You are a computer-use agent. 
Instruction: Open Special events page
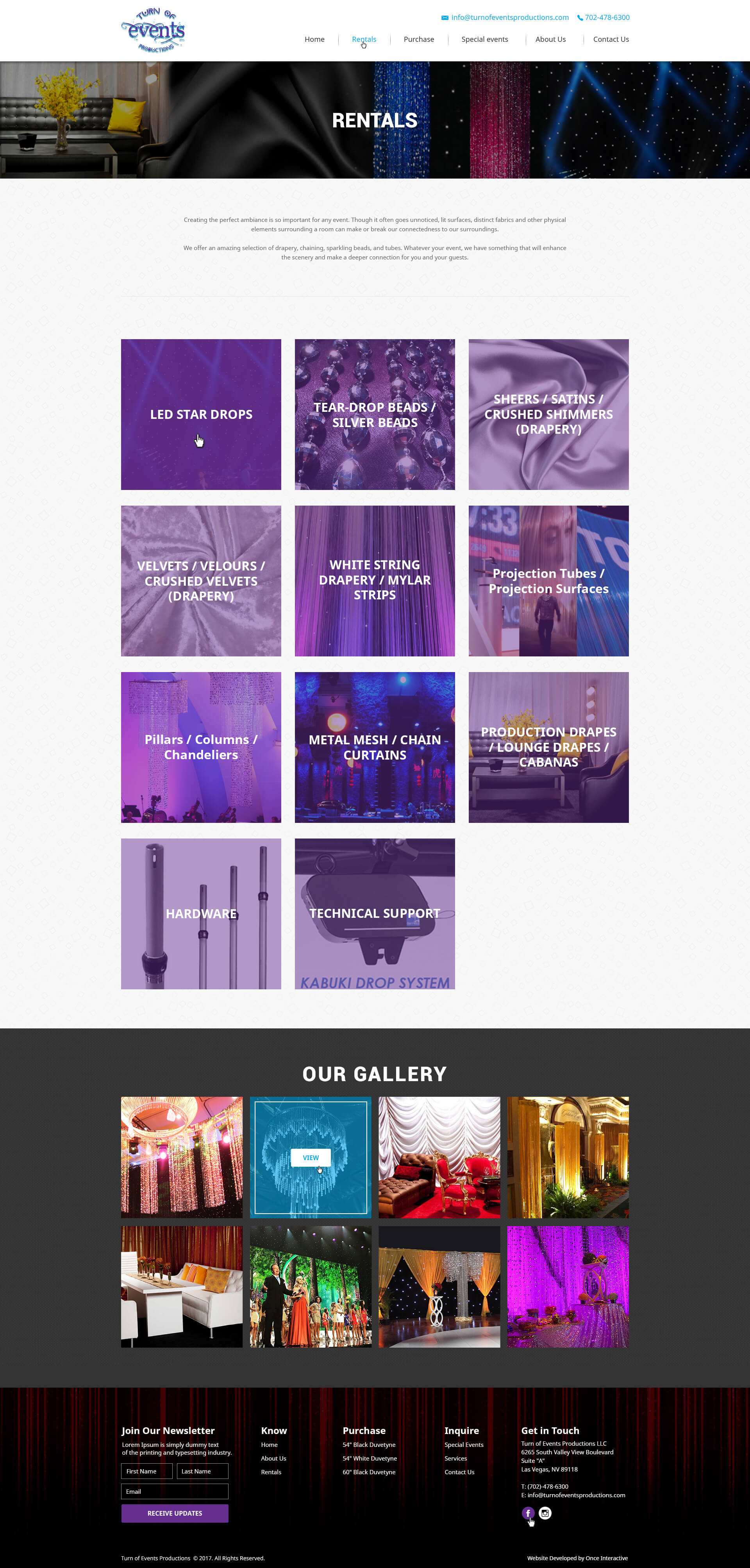click(x=485, y=39)
